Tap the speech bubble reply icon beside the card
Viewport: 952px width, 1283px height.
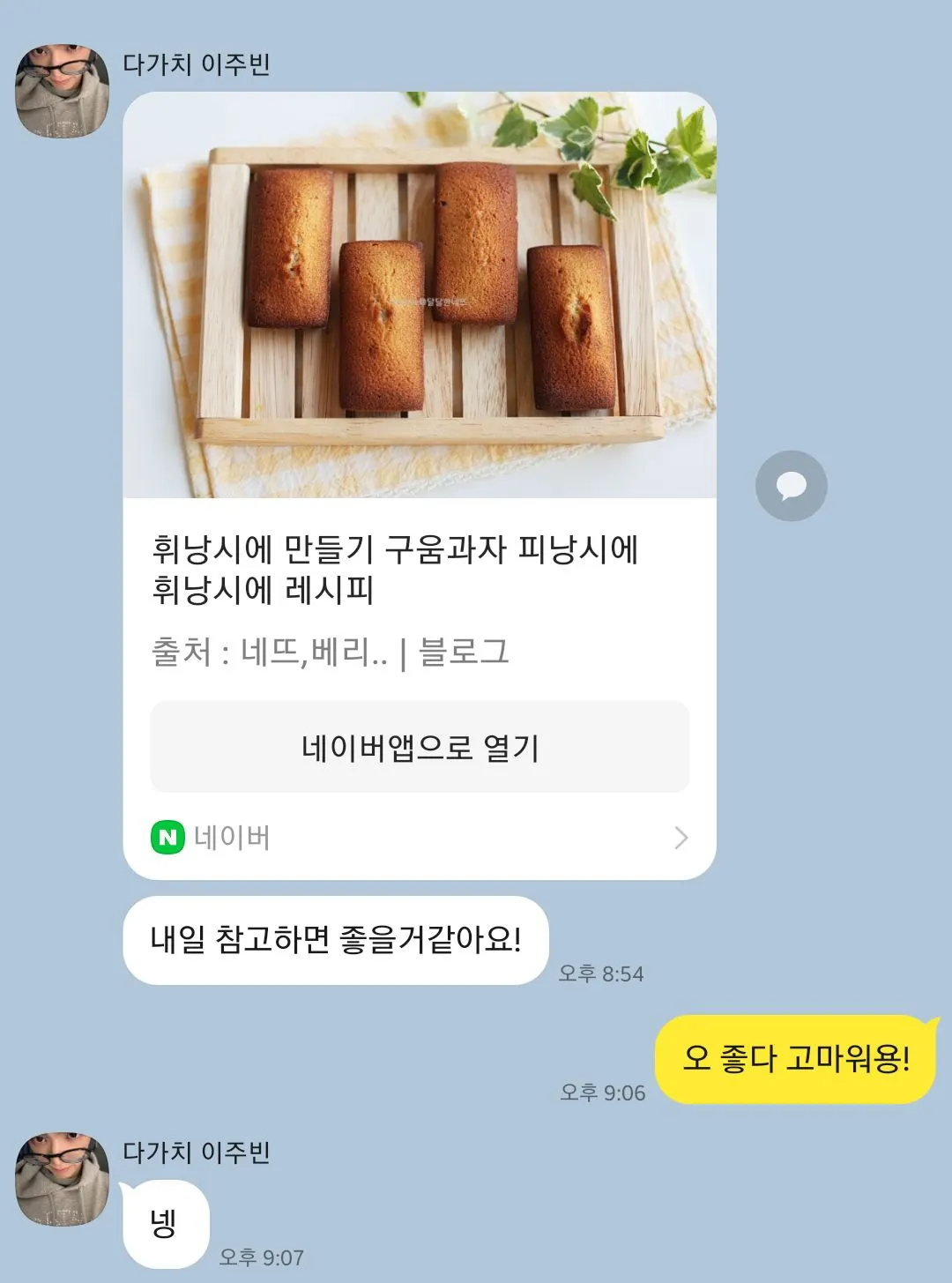click(791, 486)
